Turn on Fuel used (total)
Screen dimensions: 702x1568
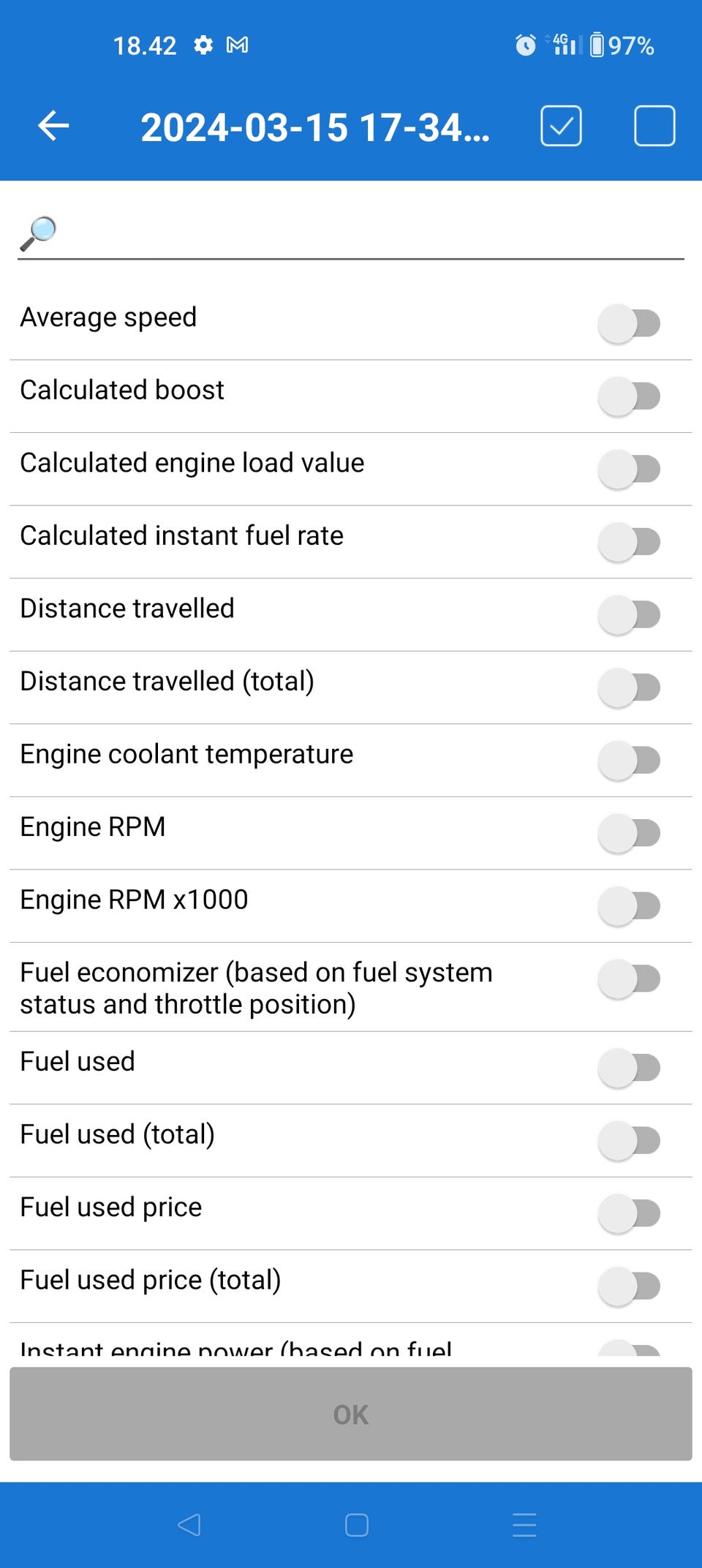click(629, 1140)
